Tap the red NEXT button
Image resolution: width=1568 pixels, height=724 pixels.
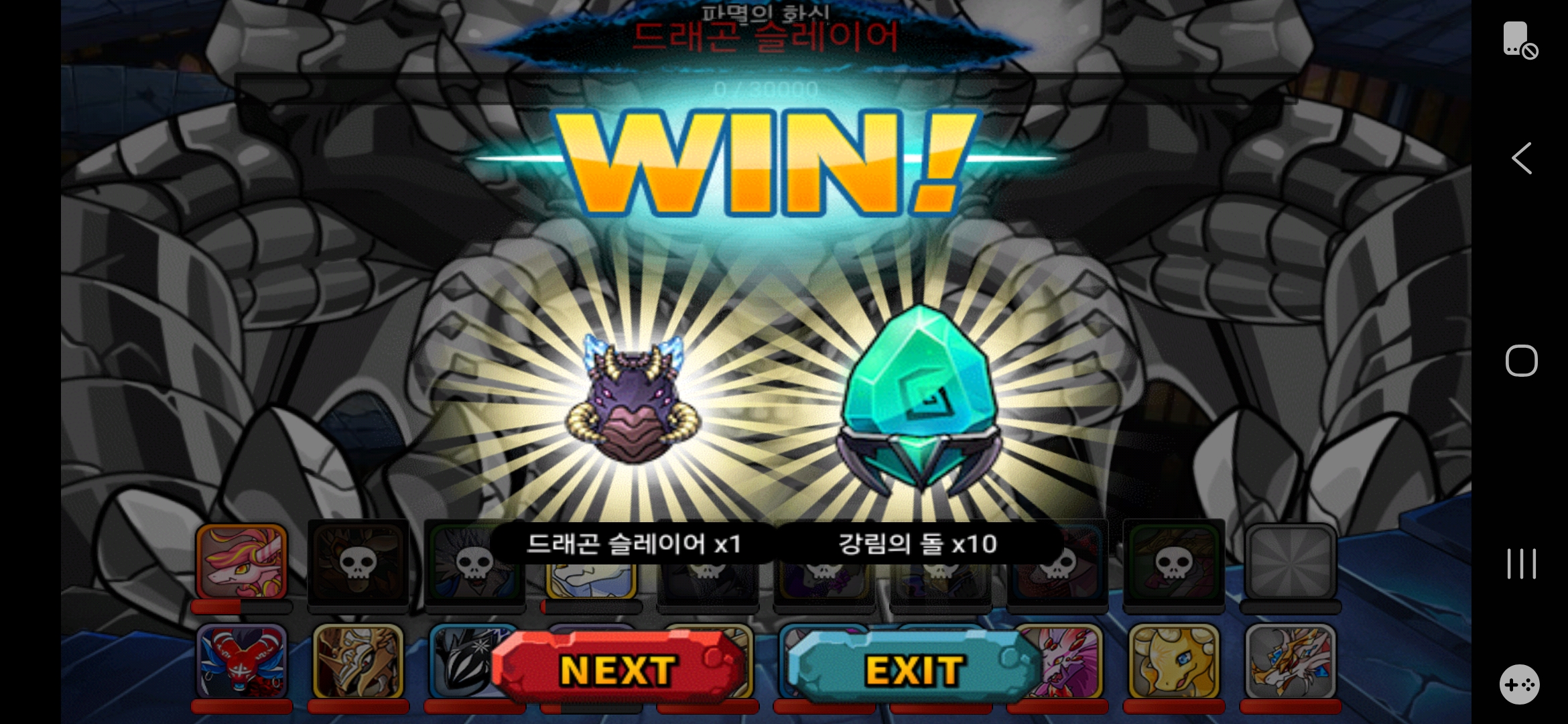click(x=618, y=669)
